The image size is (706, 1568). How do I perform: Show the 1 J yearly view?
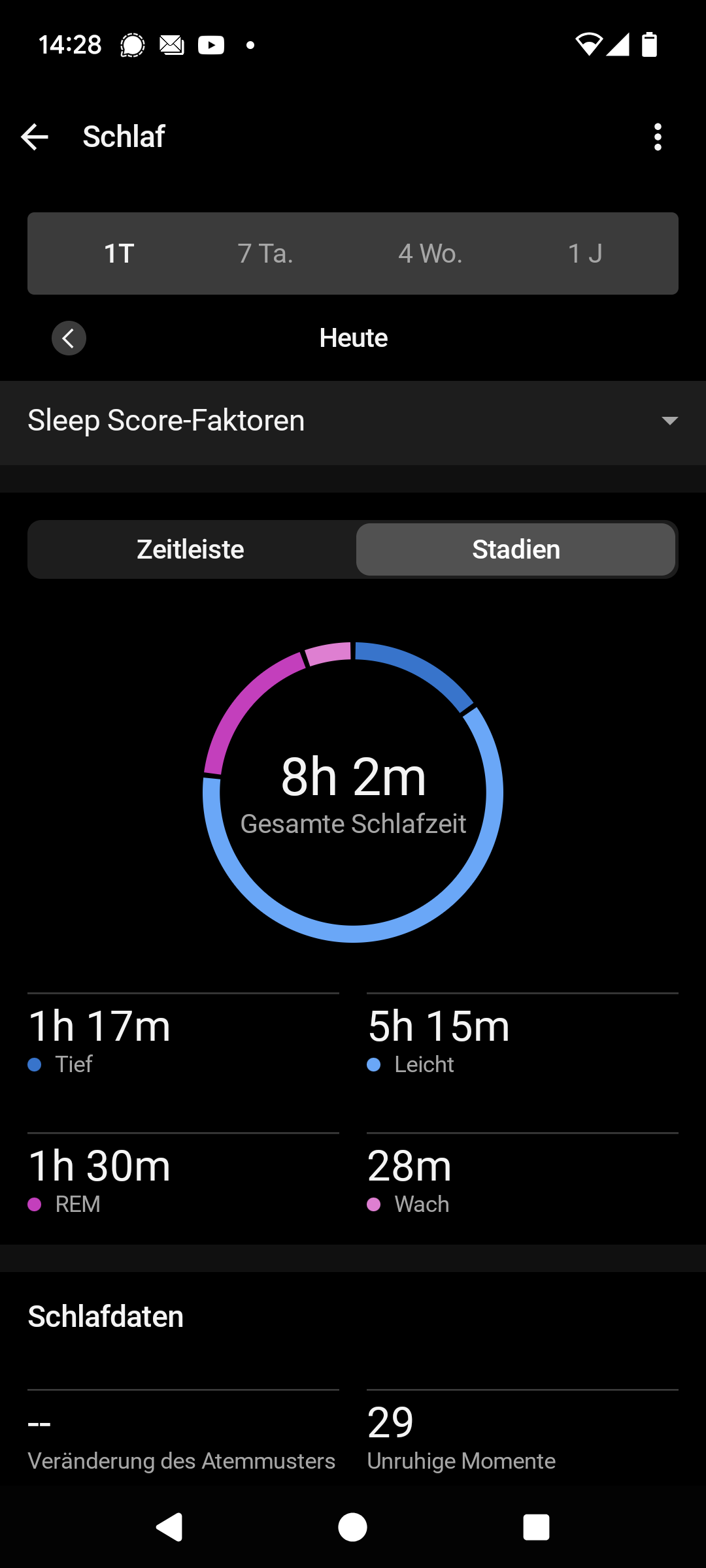[x=585, y=253]
